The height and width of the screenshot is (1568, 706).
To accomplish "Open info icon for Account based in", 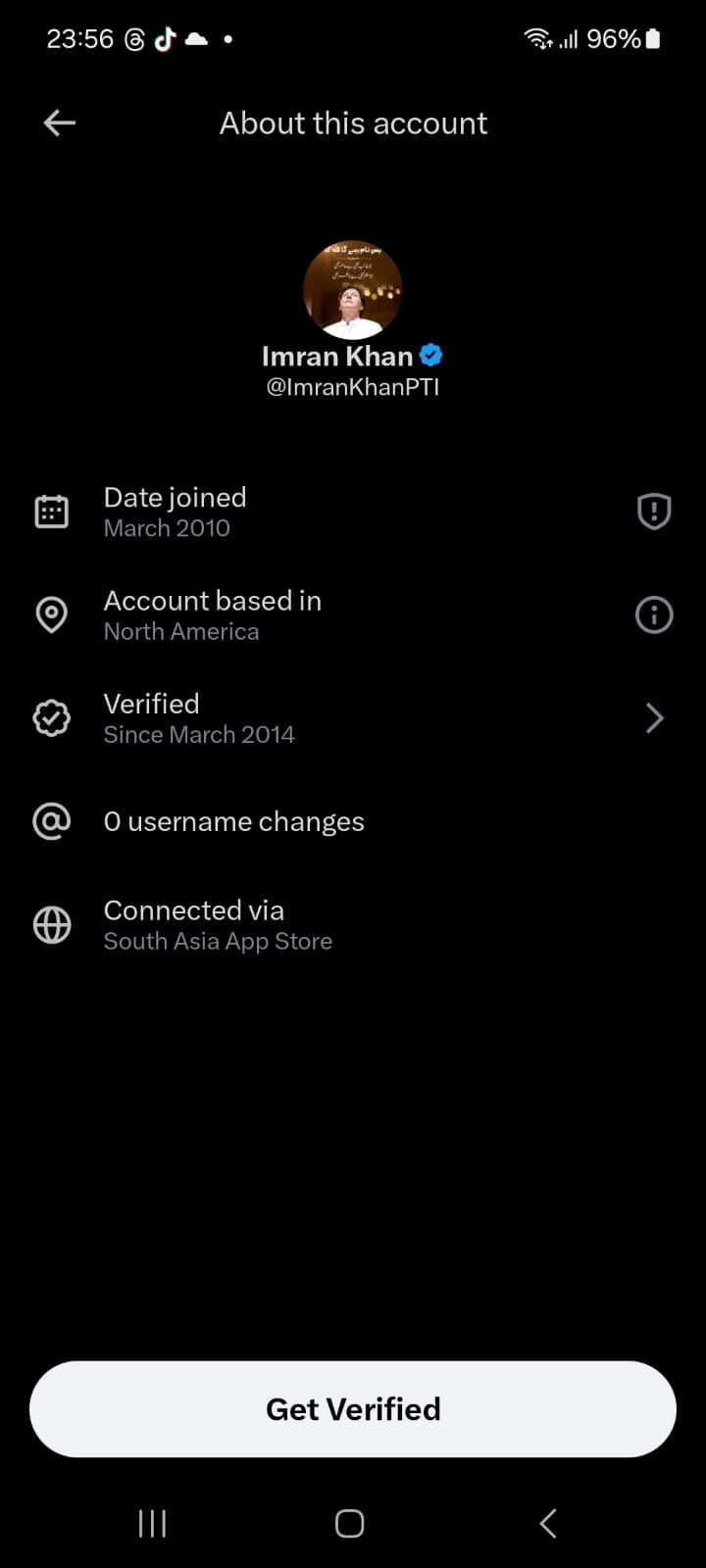I will coord(653,615).
